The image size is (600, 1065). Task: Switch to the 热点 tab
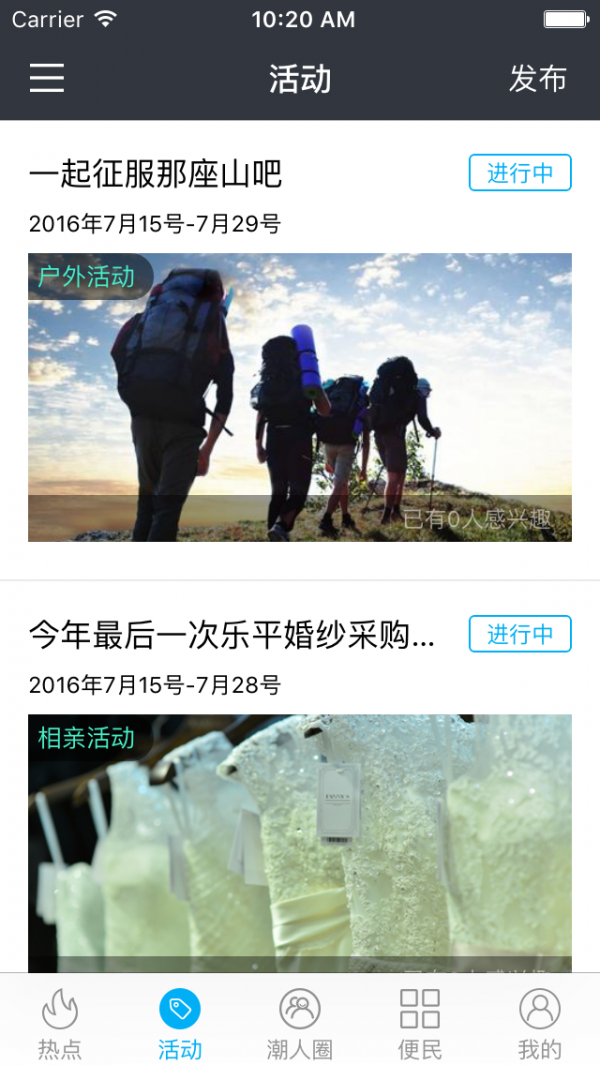coord(60,1022)
